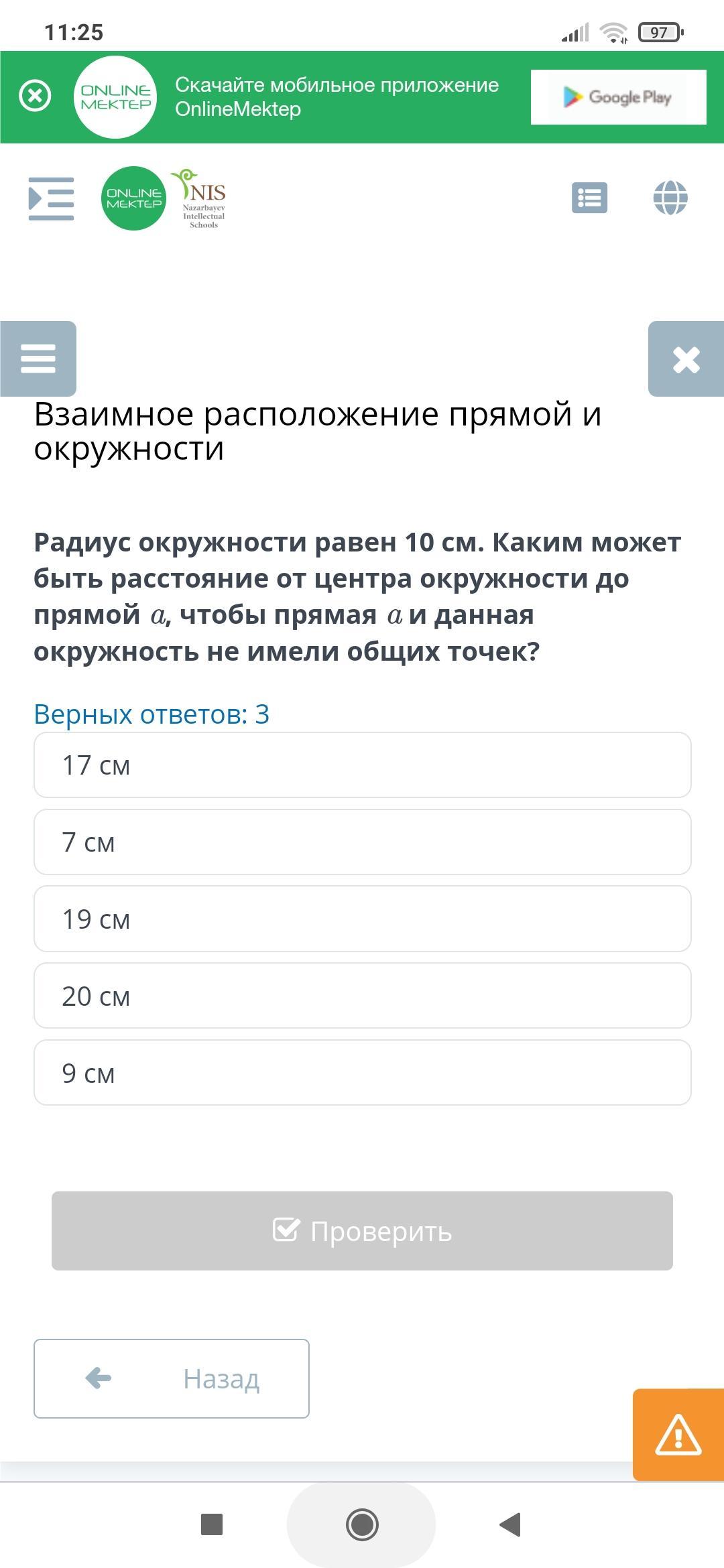Mark the 9 см answer
The height and width of the screenshot is (1568, 724).
tap(362, 1073)
